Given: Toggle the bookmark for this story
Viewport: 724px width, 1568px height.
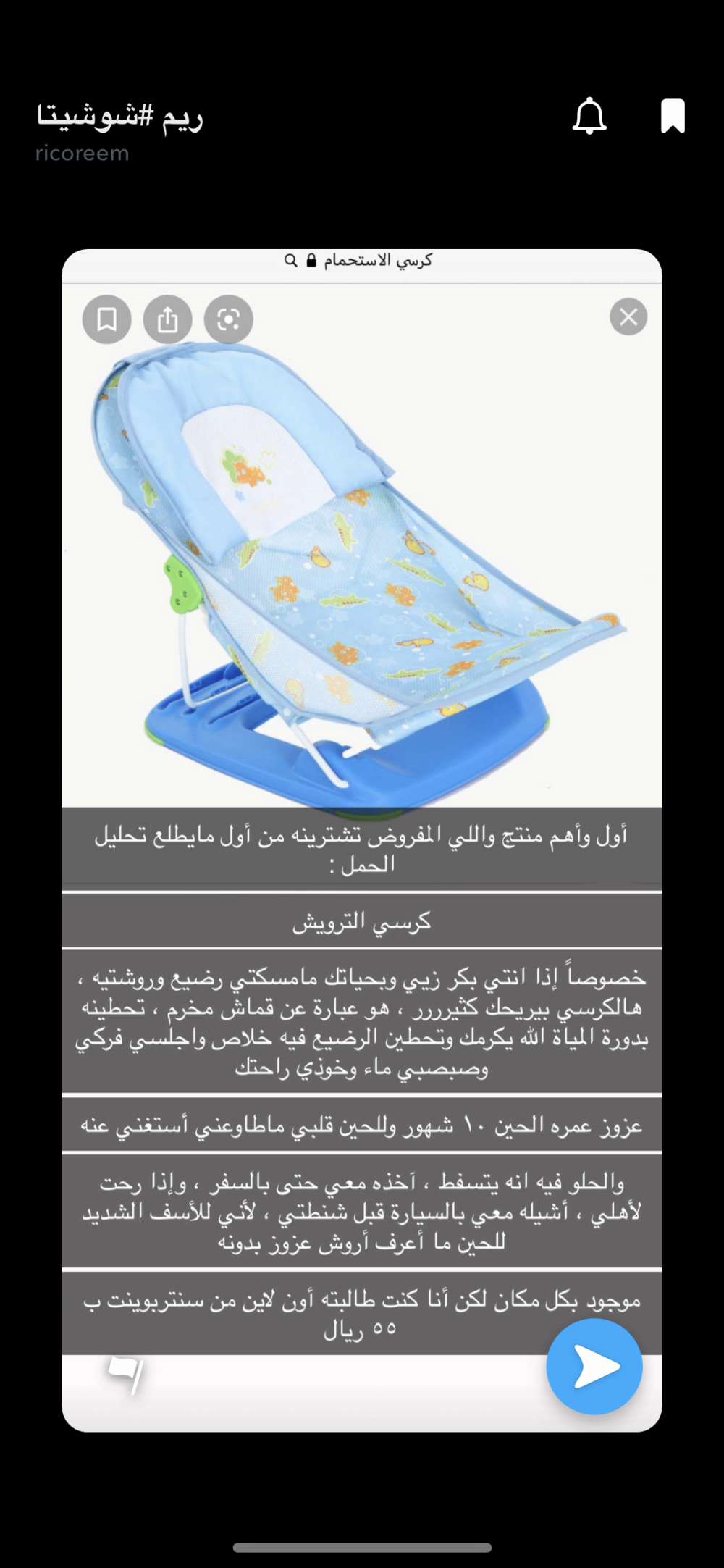Looking at the screenshot, I should 673,117.
